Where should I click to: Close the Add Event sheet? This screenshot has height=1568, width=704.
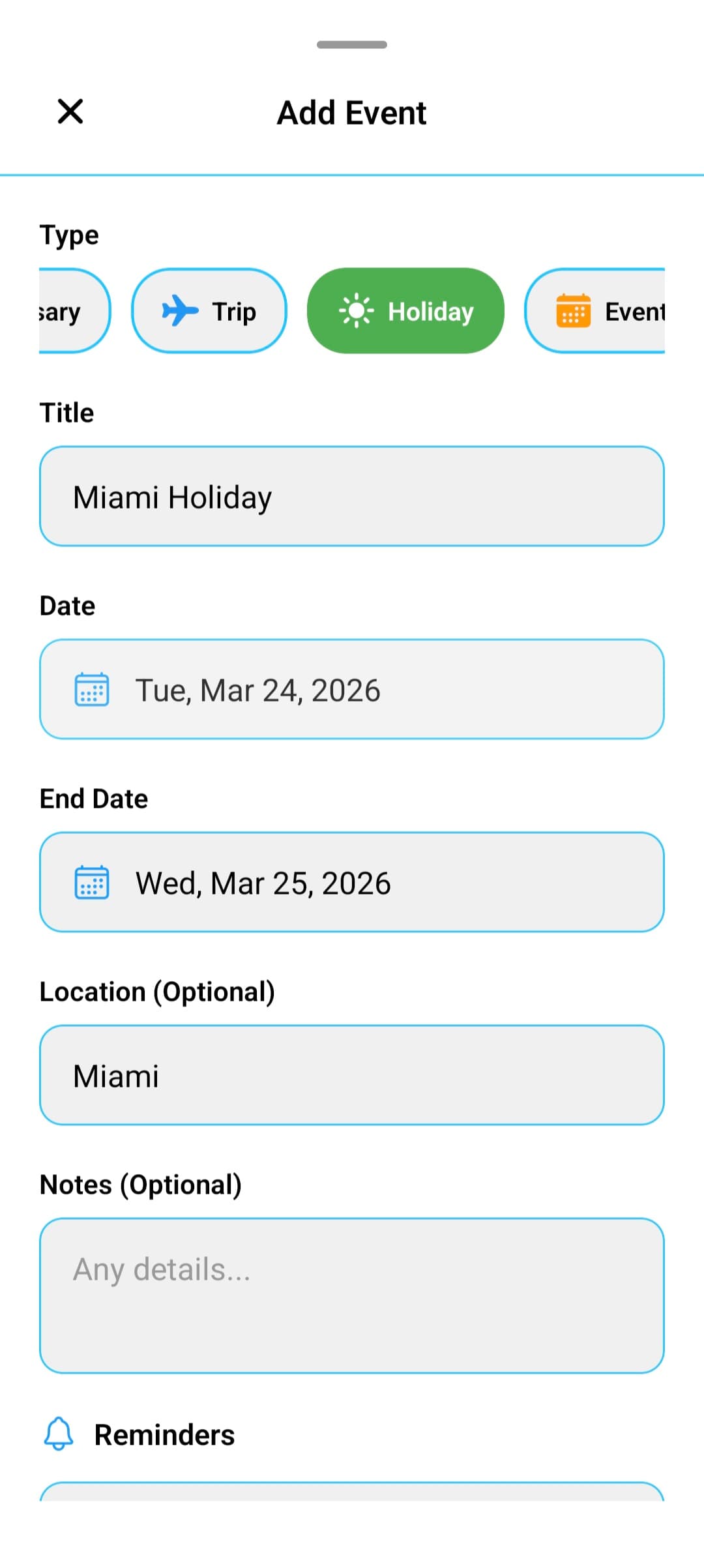(70, 111)
